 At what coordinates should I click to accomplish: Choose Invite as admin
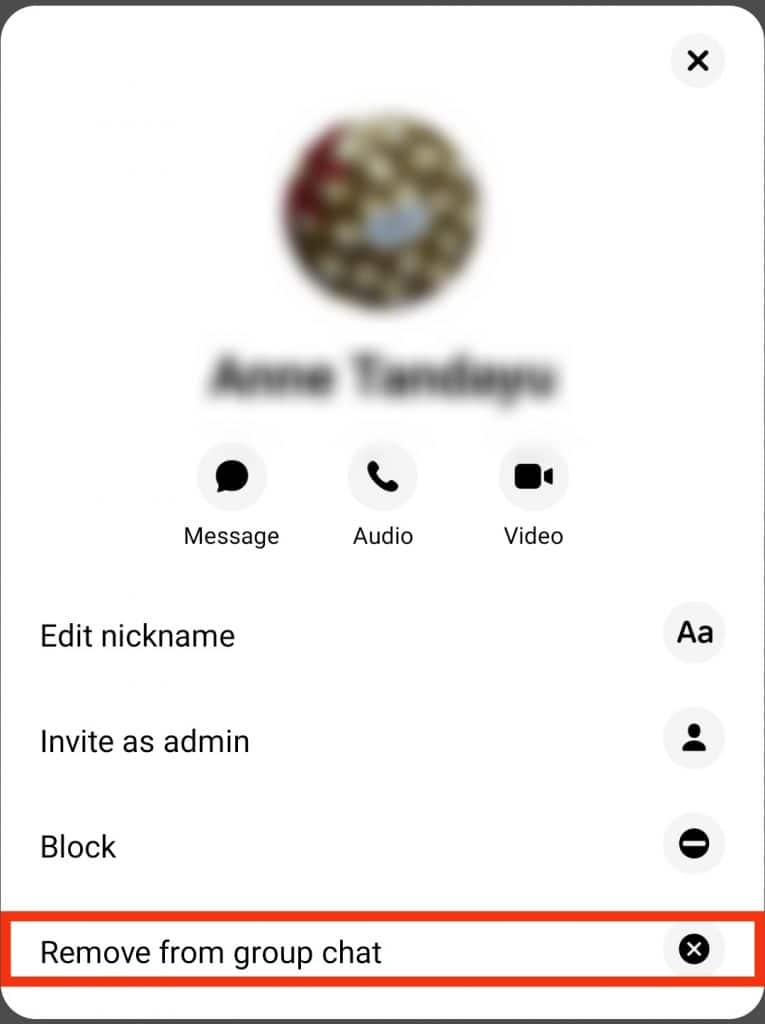(x=144, y=742)
